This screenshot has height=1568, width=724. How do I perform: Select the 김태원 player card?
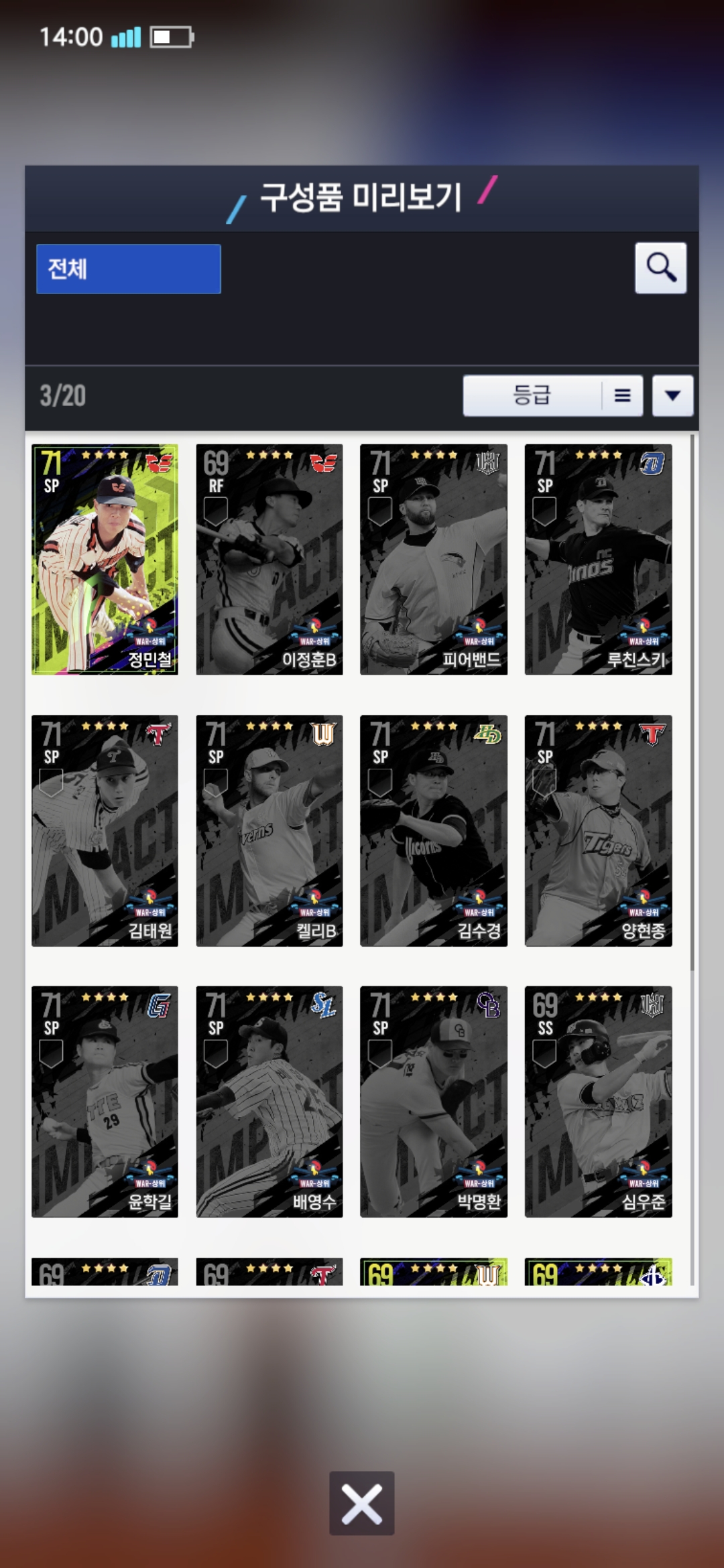[x=105, y=831]
